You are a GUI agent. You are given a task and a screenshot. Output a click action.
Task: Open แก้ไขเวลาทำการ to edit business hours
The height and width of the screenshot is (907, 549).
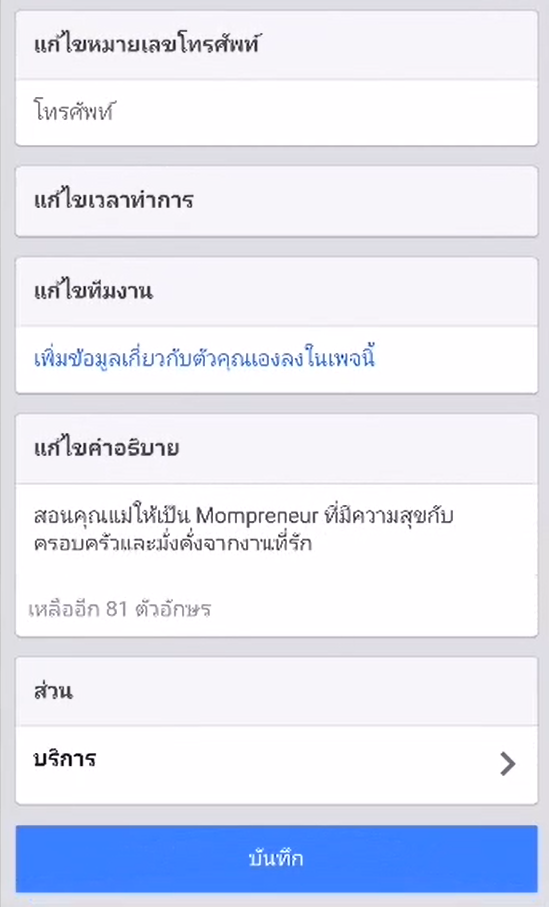pos(277,201)
